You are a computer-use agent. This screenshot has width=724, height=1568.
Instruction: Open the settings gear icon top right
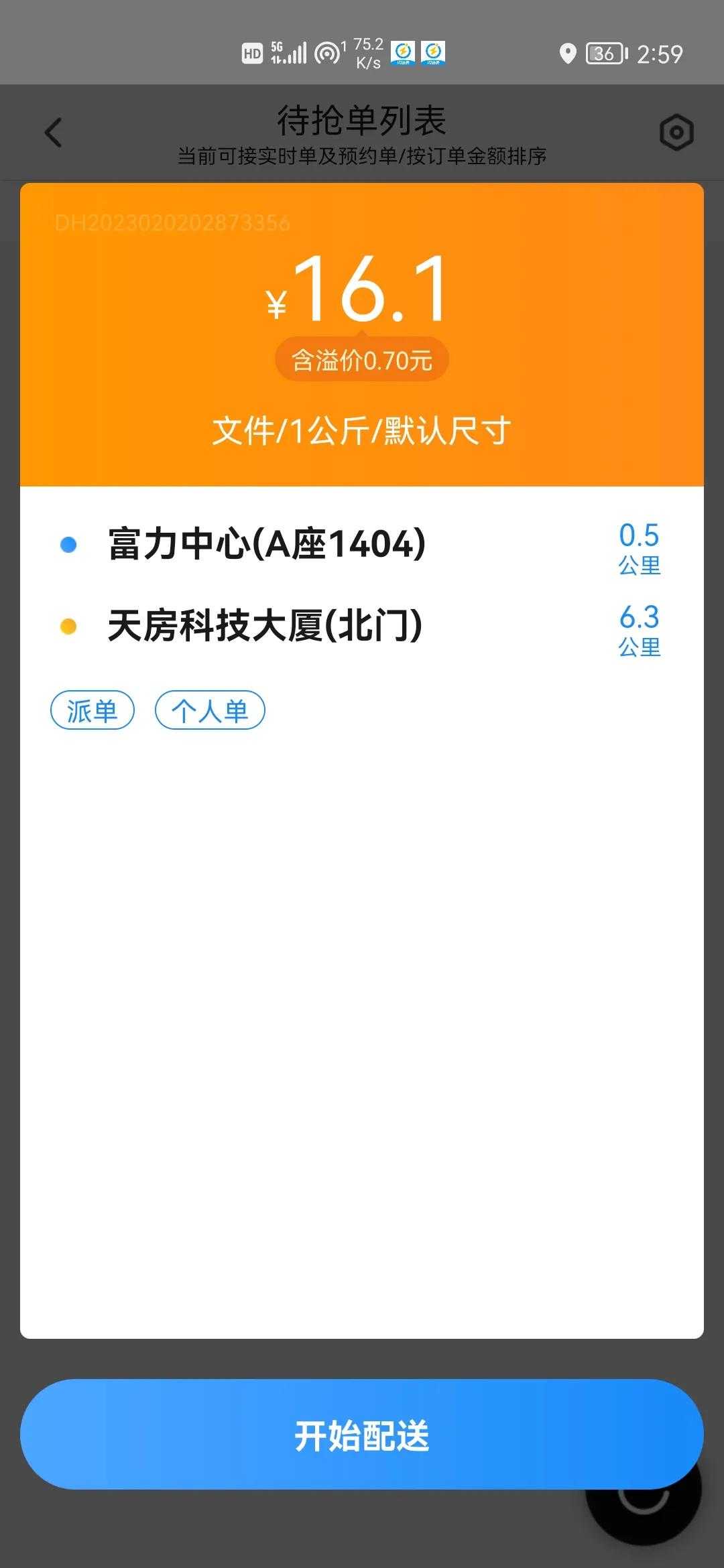click(676, 132)
